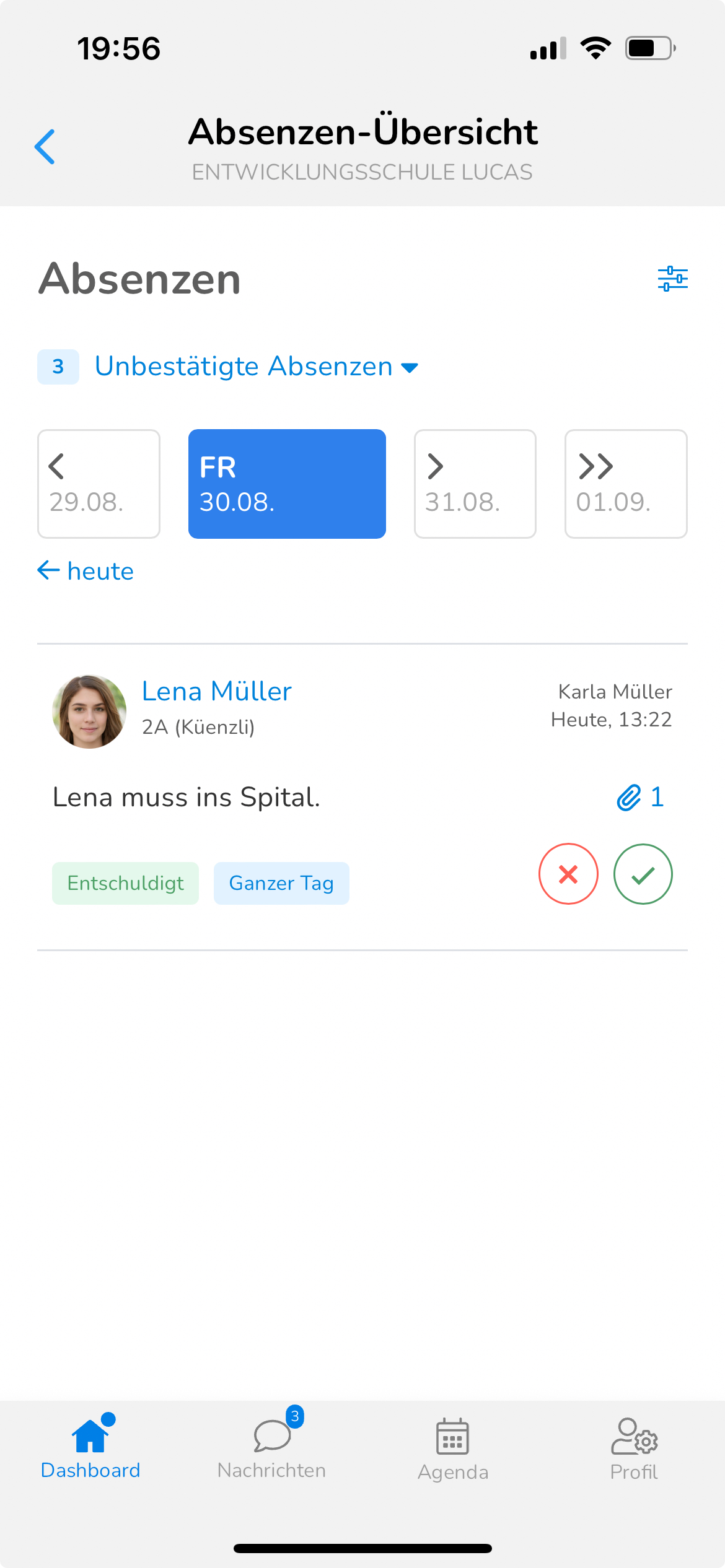Image resolution: width=725 pixels, height=1568 pixels.
Task: Switch to the Agenda tab
Action: (x=453, y=1449)
